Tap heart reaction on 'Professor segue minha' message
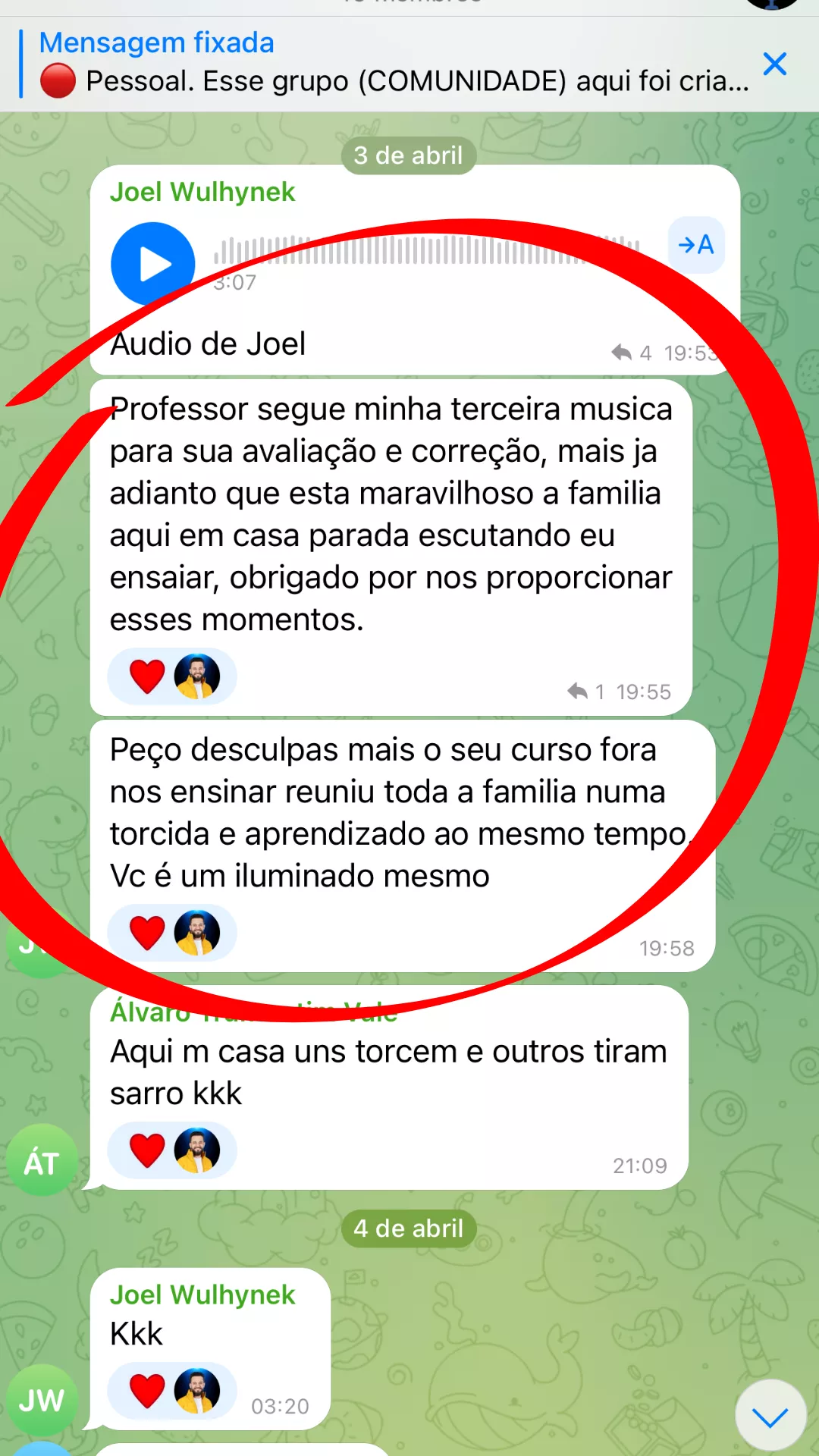This screenshot has height=1456, width=819. pyautogui.click(x=148, y=676)
